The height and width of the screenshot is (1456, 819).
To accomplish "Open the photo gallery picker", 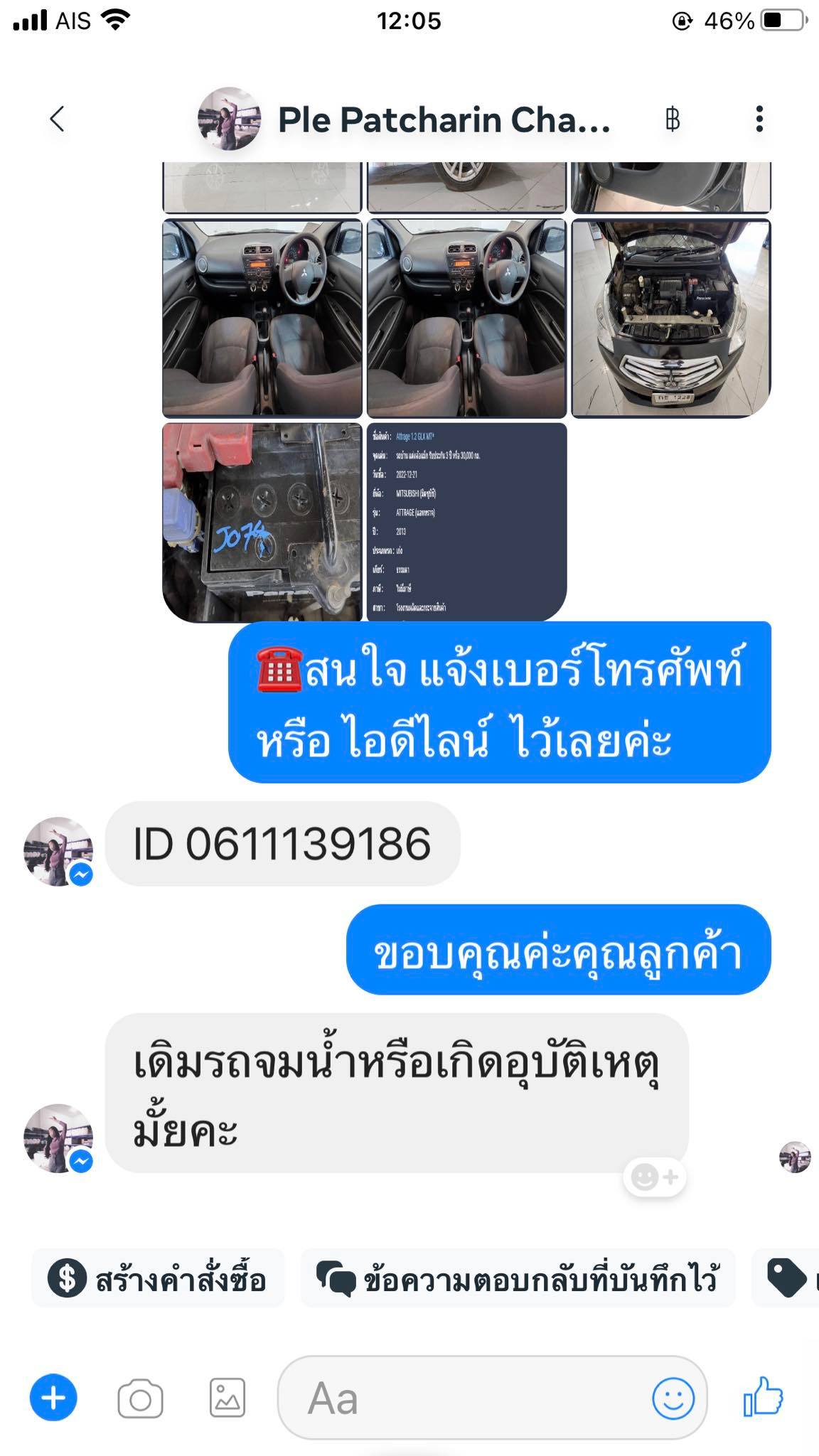I will click(227, 1398).
